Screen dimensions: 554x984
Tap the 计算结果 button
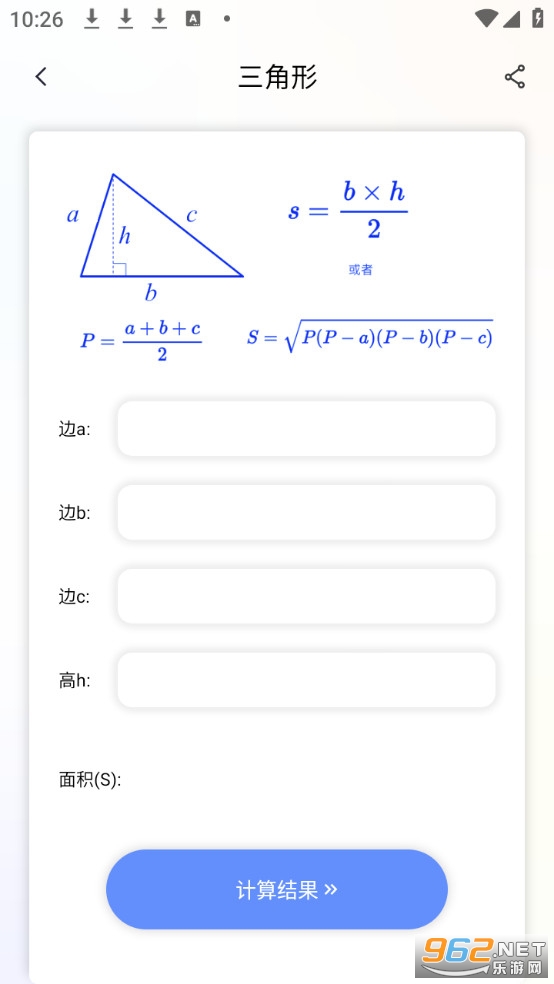tap(277, 889)
